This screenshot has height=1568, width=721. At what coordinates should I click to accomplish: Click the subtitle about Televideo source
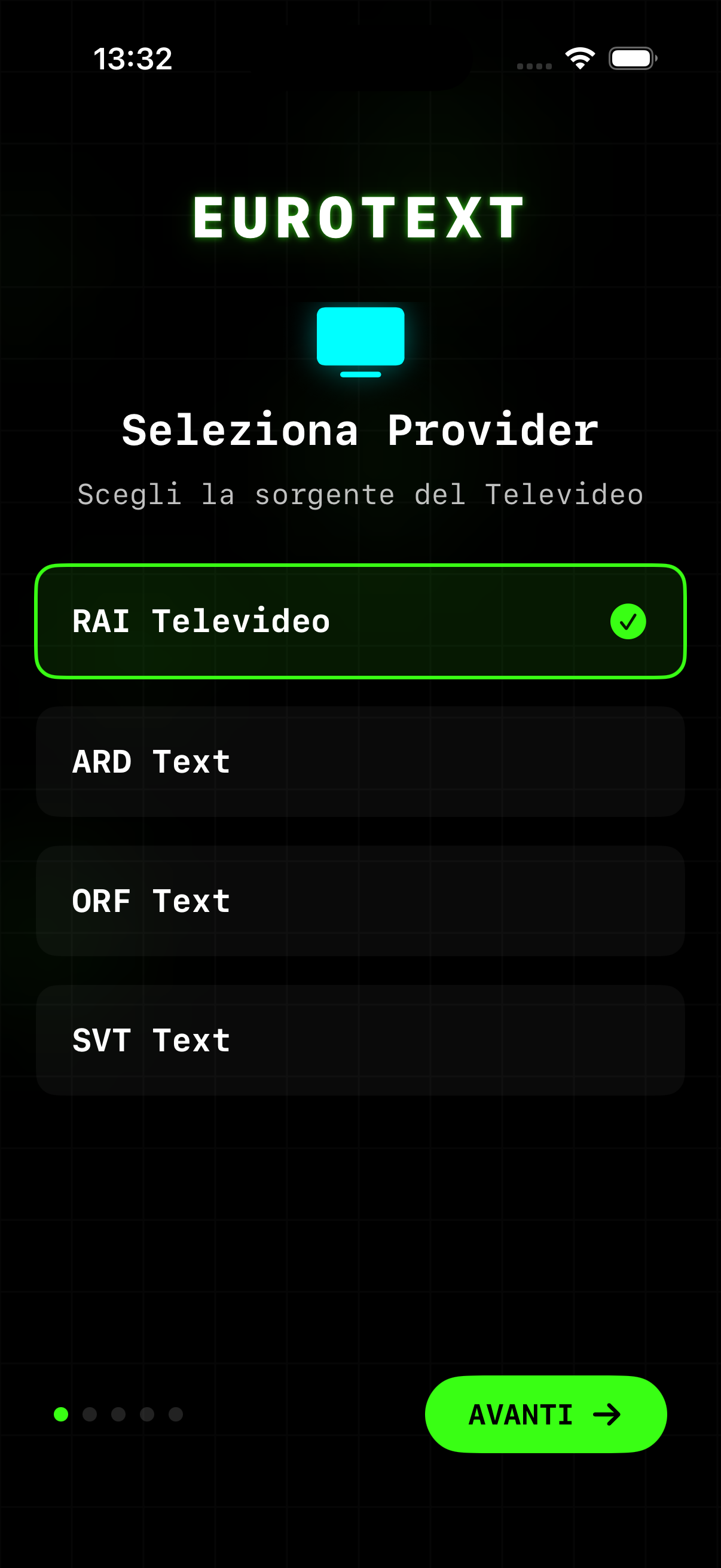pyautogui.click(x=360, y=494)
